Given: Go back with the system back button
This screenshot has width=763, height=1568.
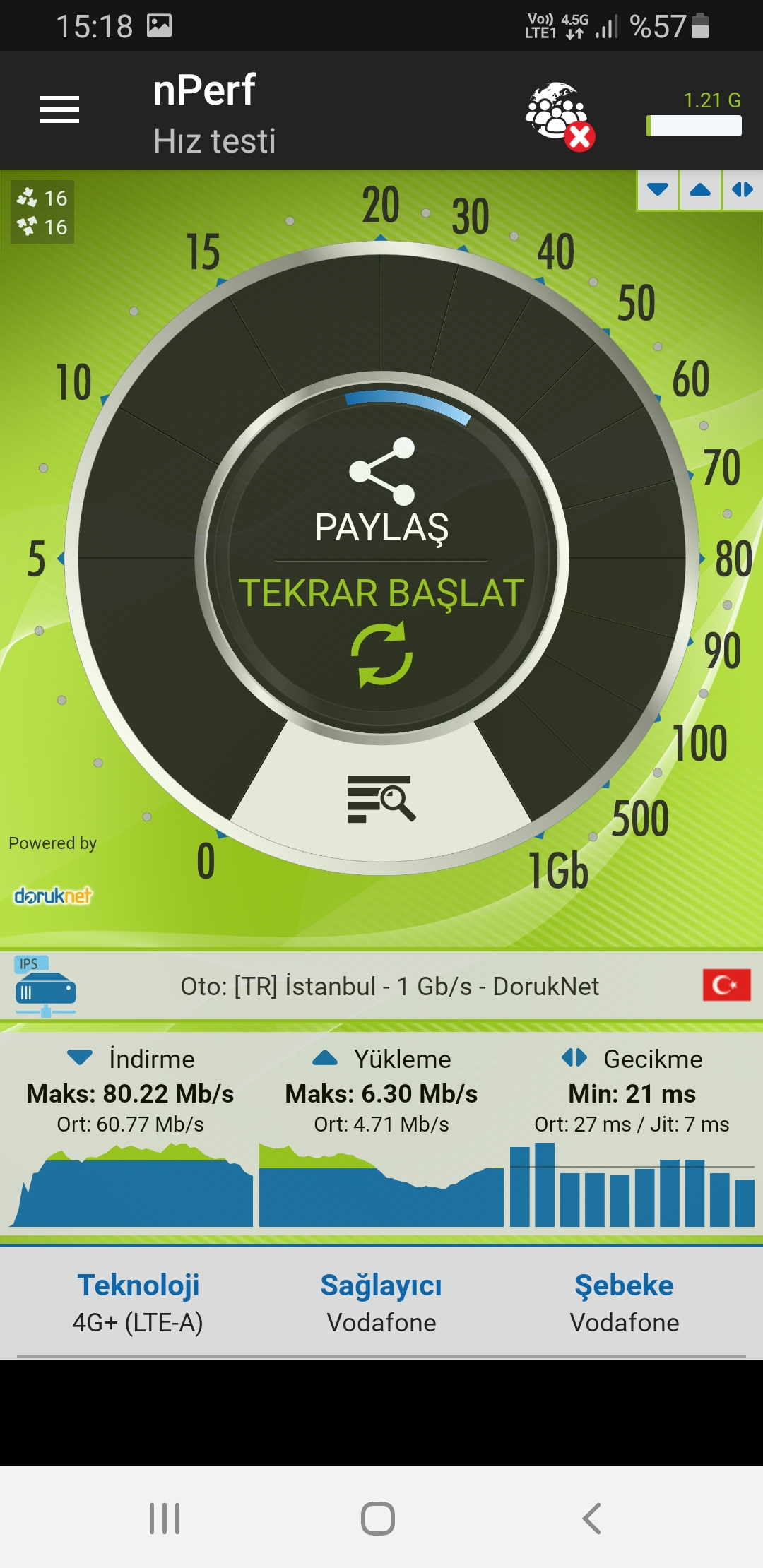Looking at the screenshot, I should tap(592, 1518).
